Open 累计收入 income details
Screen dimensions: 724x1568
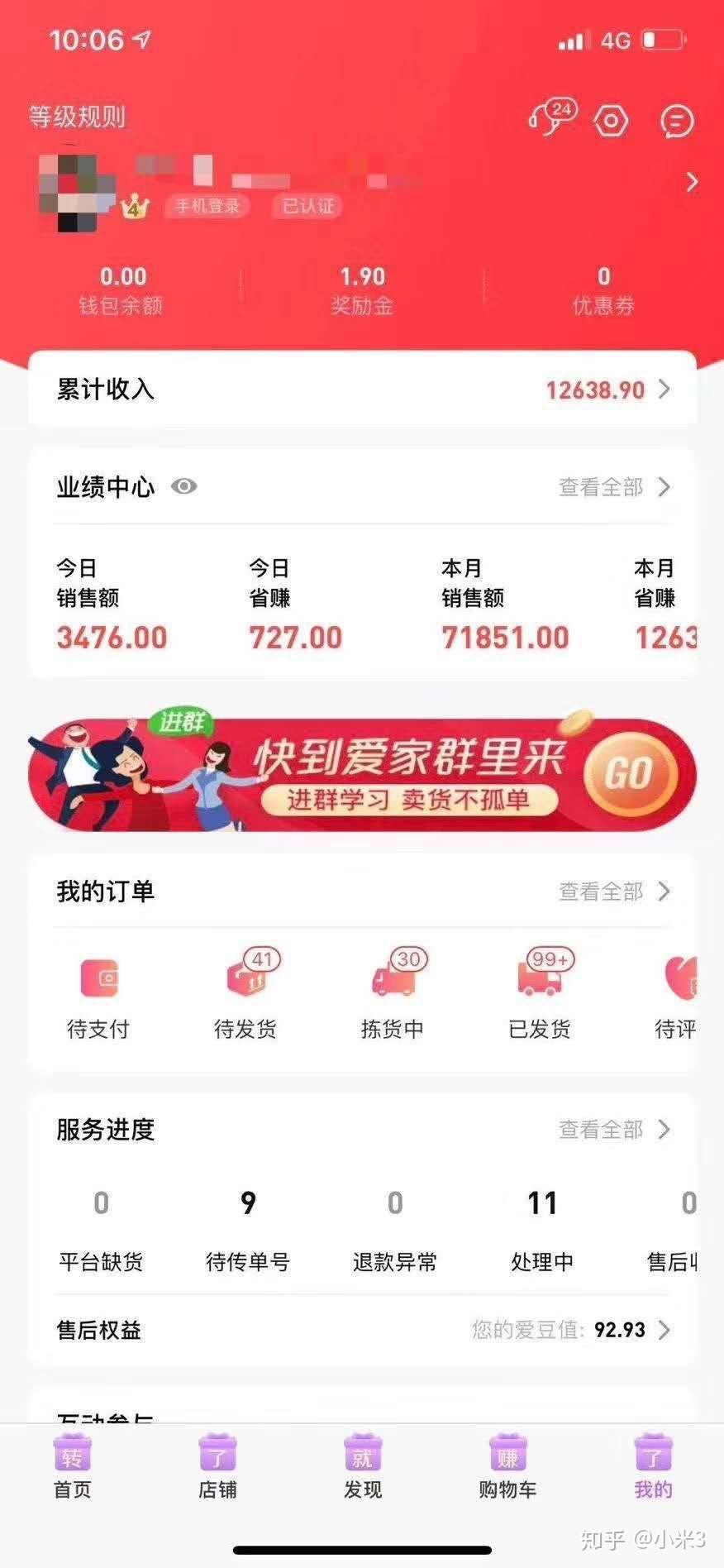(x=362, y=390)
